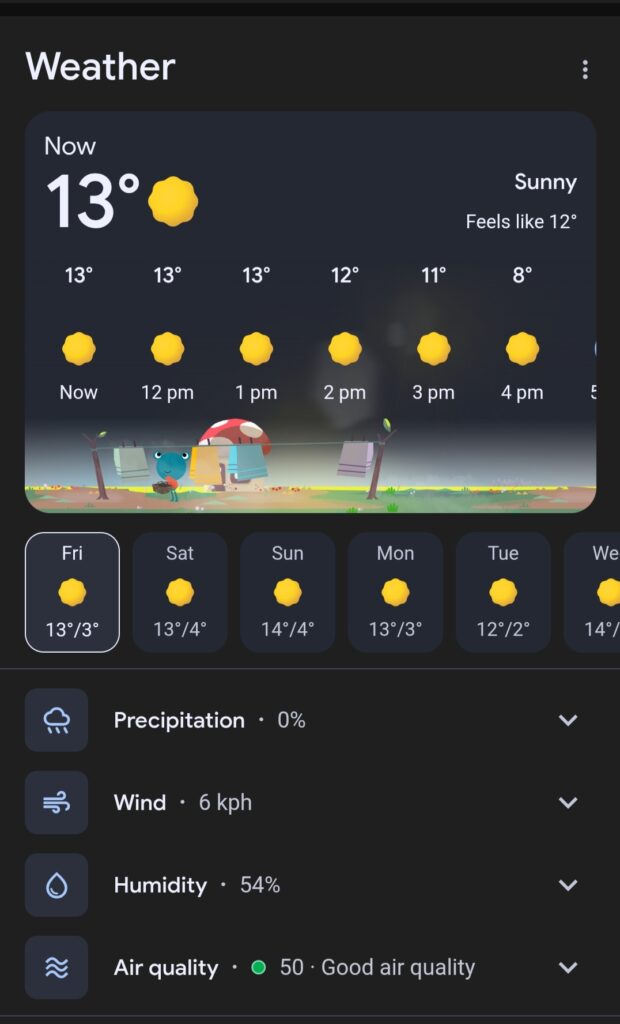This screenshot has width=620, height=1024.
Task: Show Tuesday's weather
Action: 503,592
